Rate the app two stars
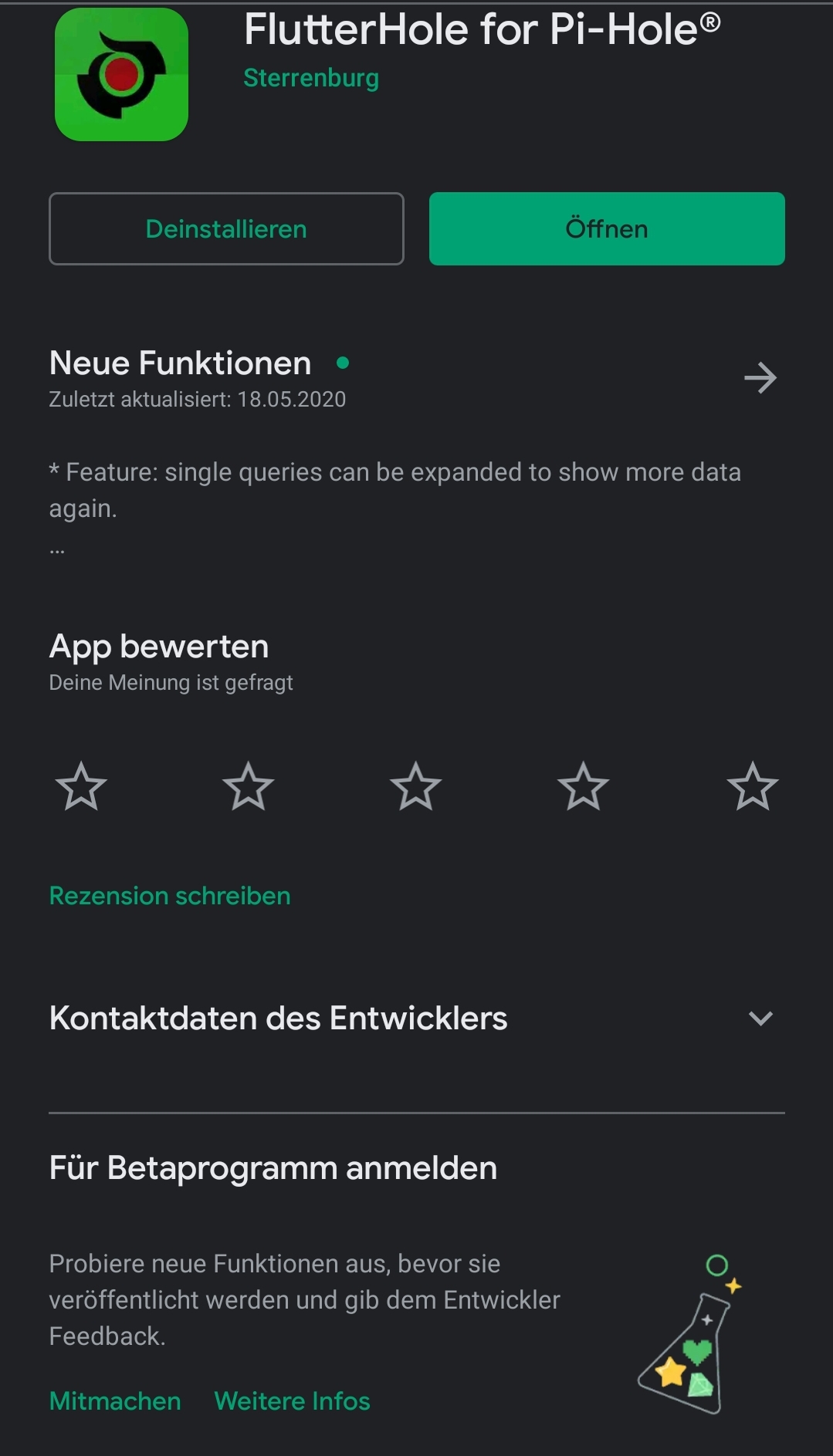Screen dimensions: 833x1456 point(249,787)
